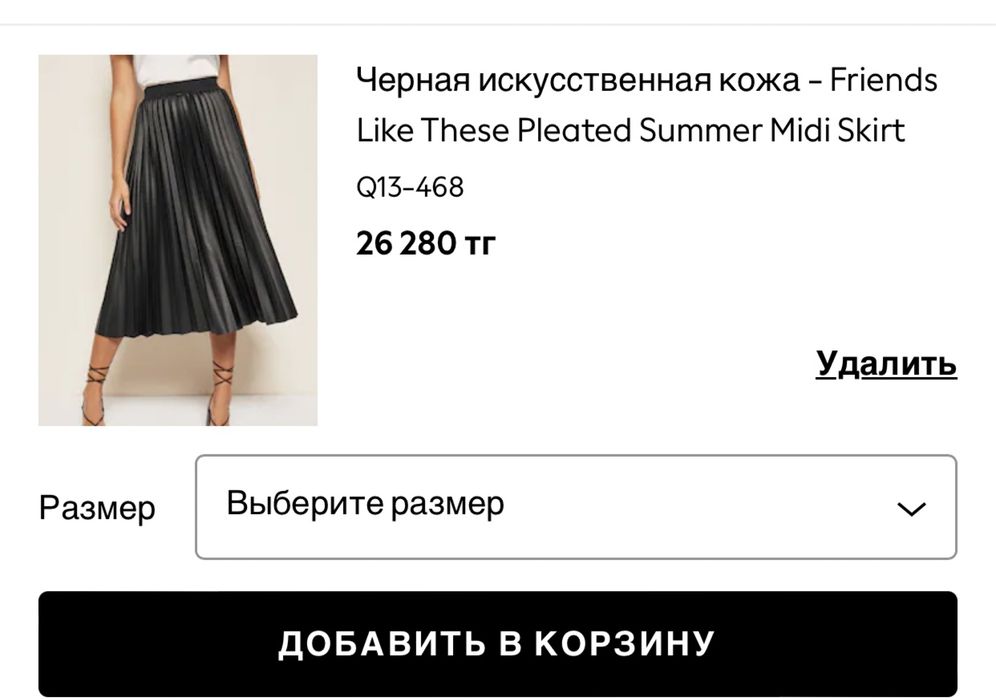Expand the Выберите размер dropdown

575,506
